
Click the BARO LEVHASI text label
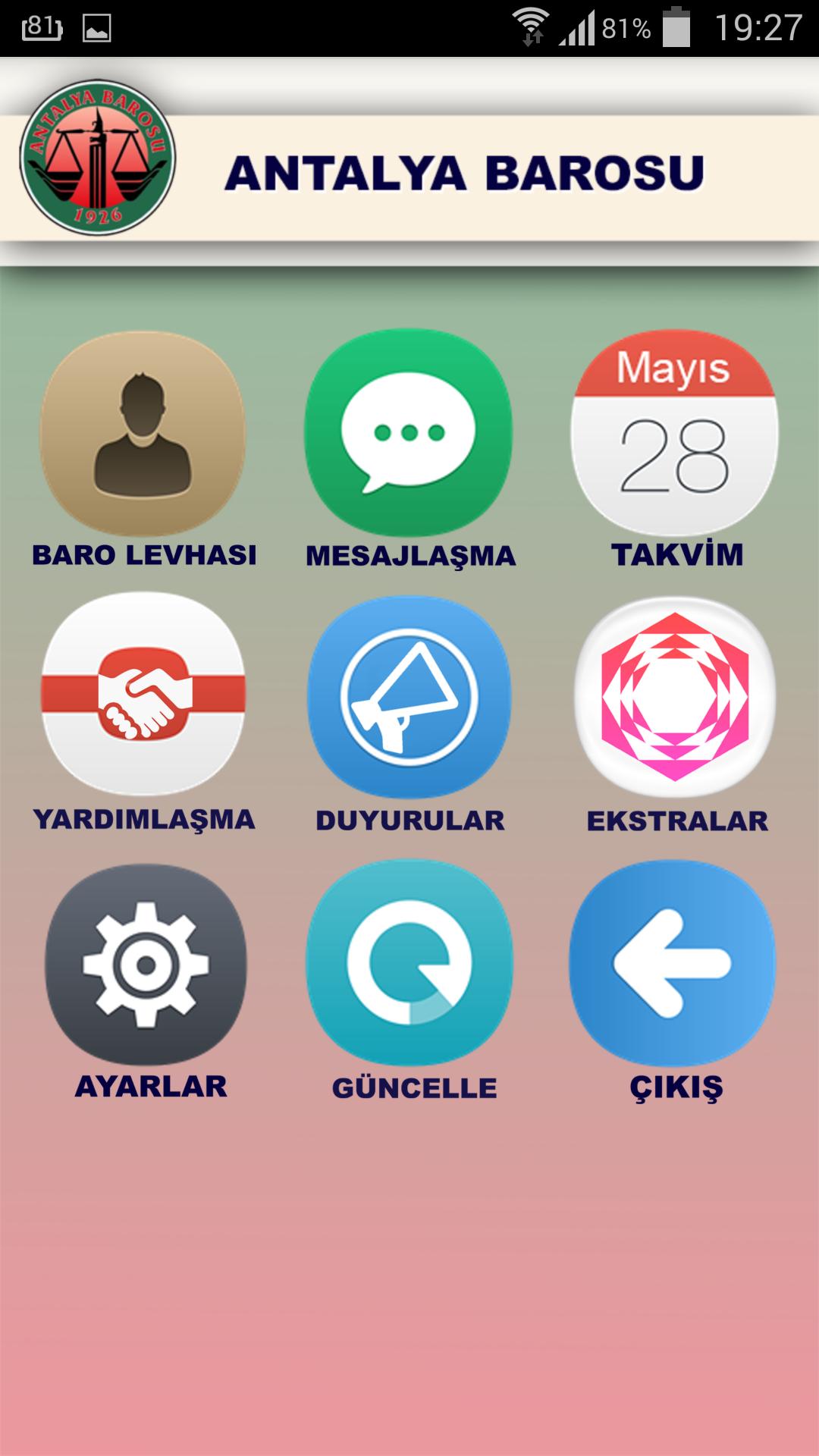pyautogui.click(x=144, y=555)
